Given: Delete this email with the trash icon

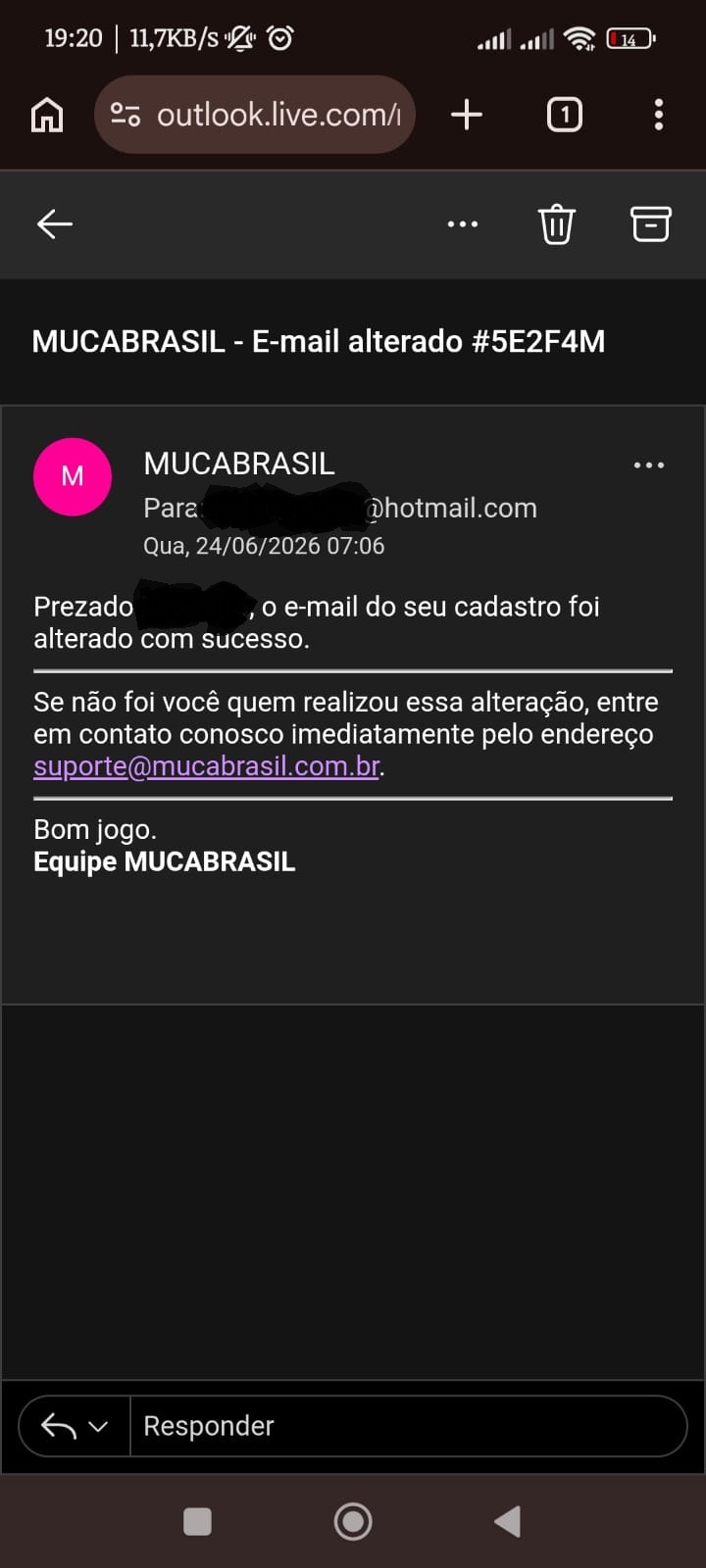Looking at the screenshot, I should point(556,224).
